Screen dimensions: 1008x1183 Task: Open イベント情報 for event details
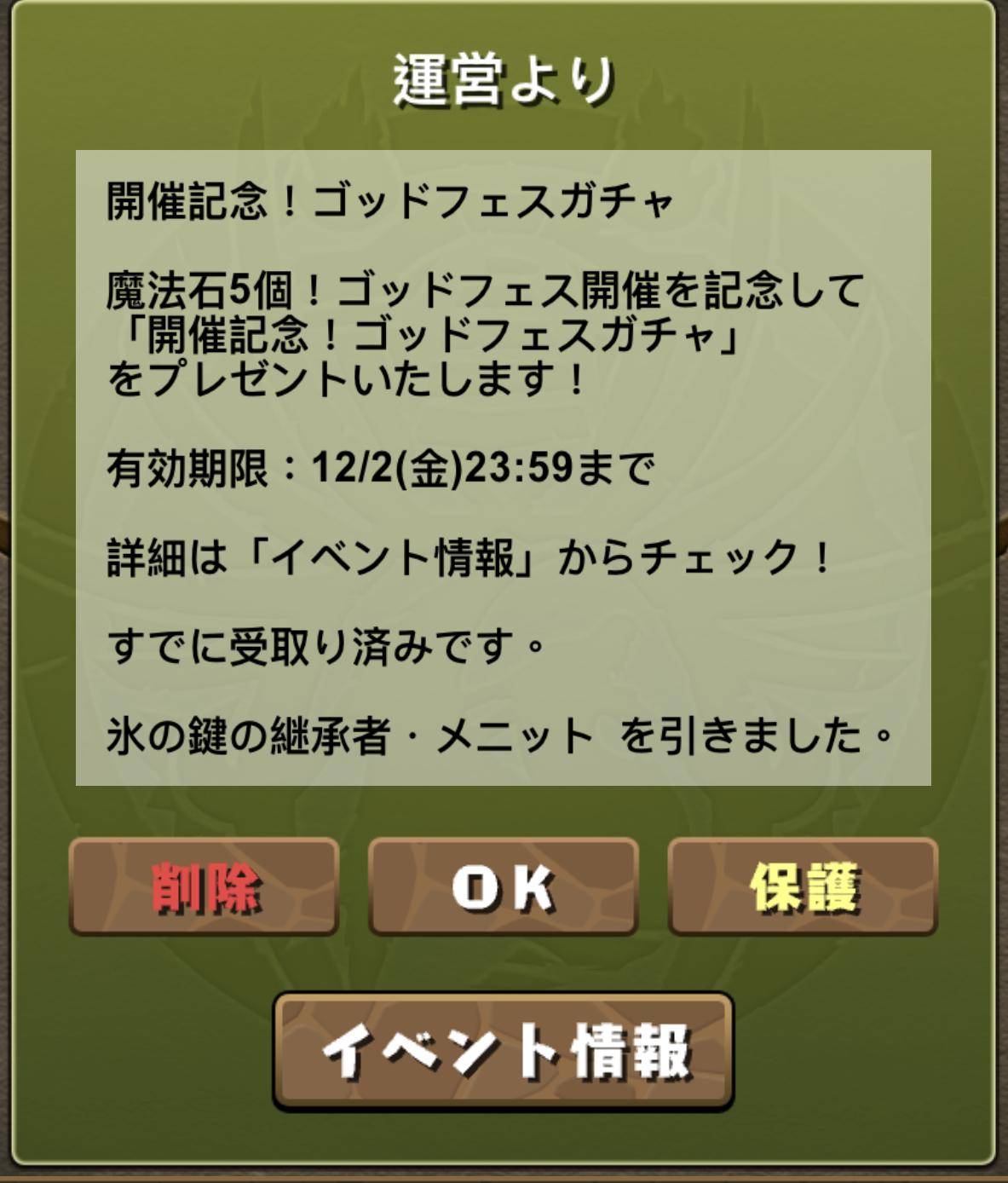503,1051
